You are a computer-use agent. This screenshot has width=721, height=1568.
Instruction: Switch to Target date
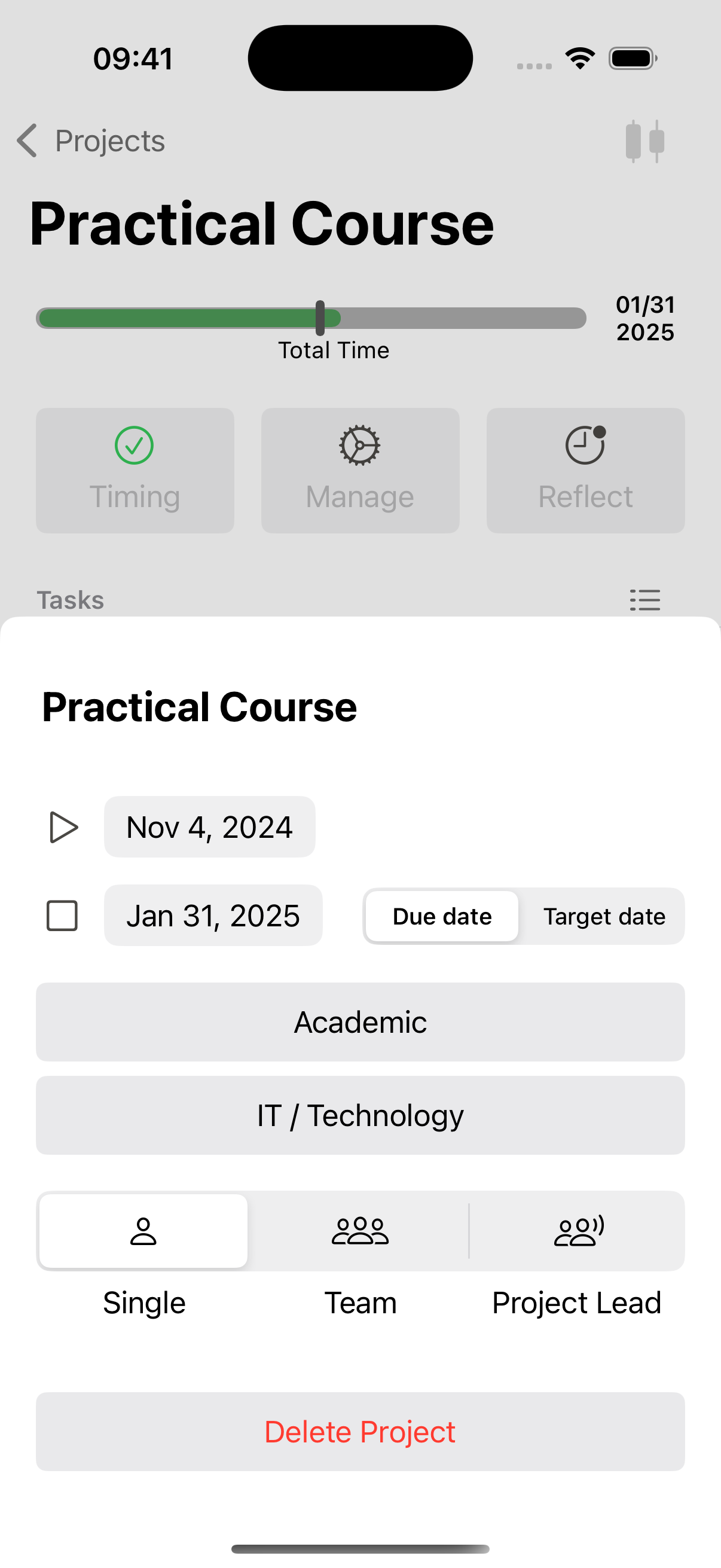[604, 916]
